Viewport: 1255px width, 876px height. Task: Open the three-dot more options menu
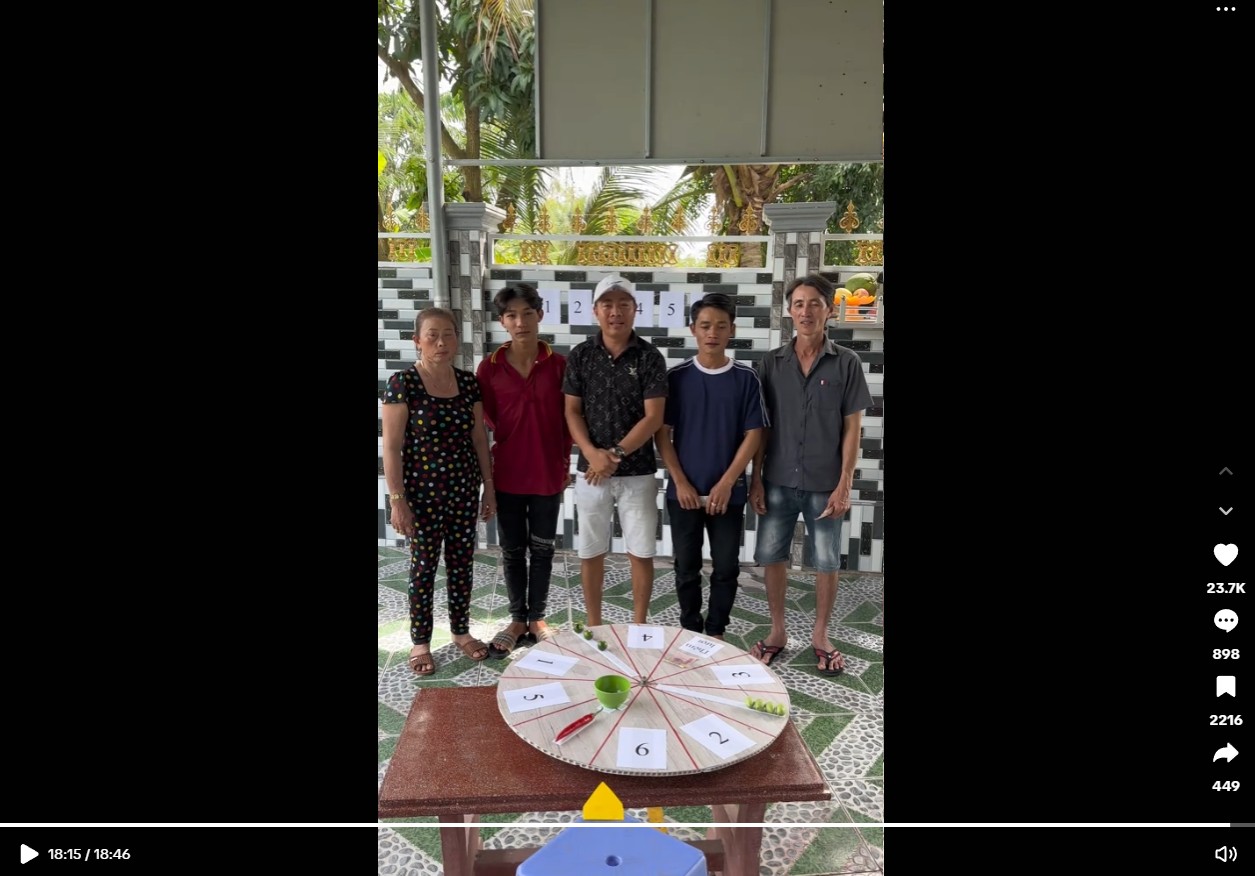coord(1225,10)
